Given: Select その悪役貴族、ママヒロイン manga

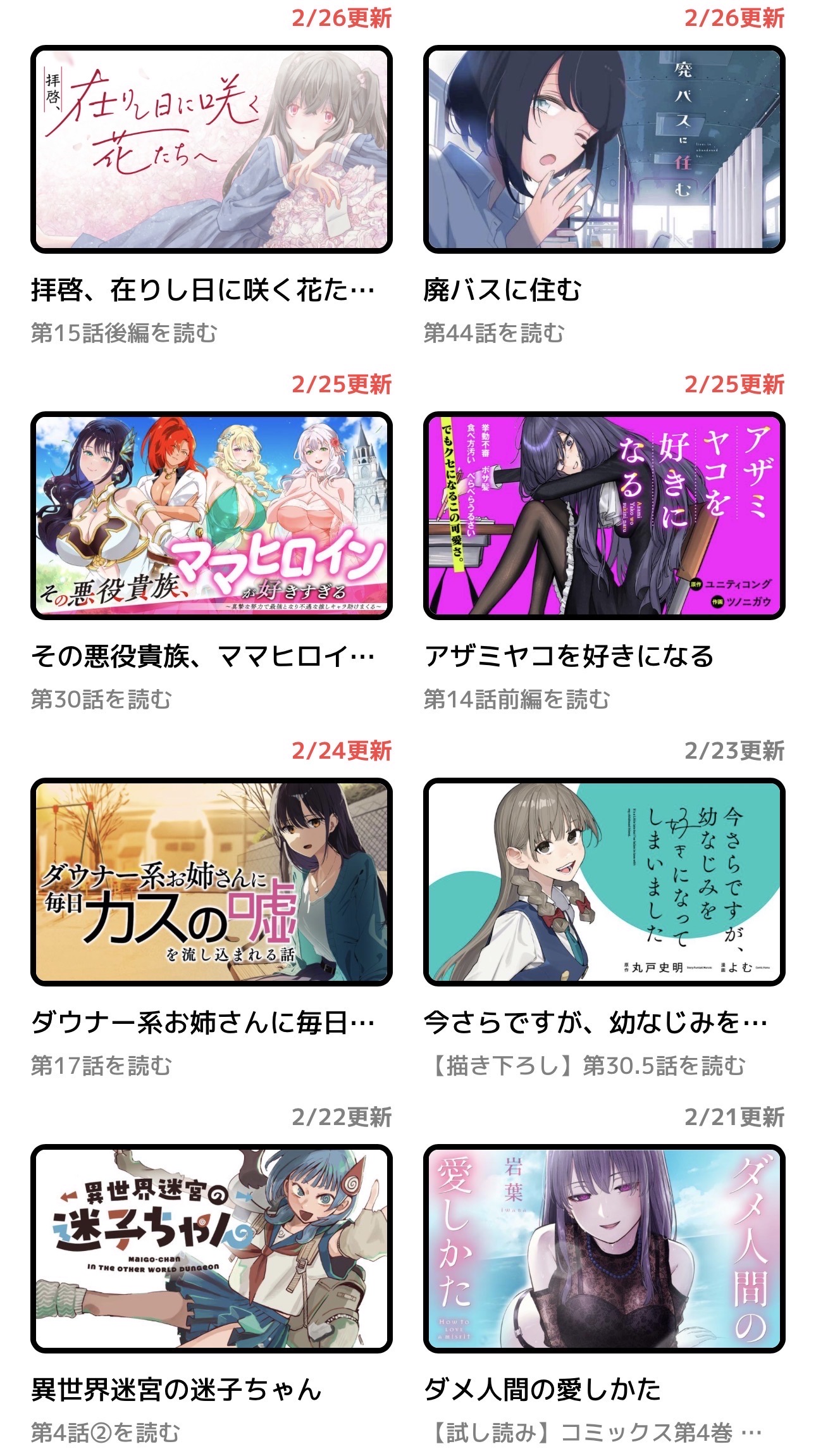Looking at the screenshot, I should 211,516.
